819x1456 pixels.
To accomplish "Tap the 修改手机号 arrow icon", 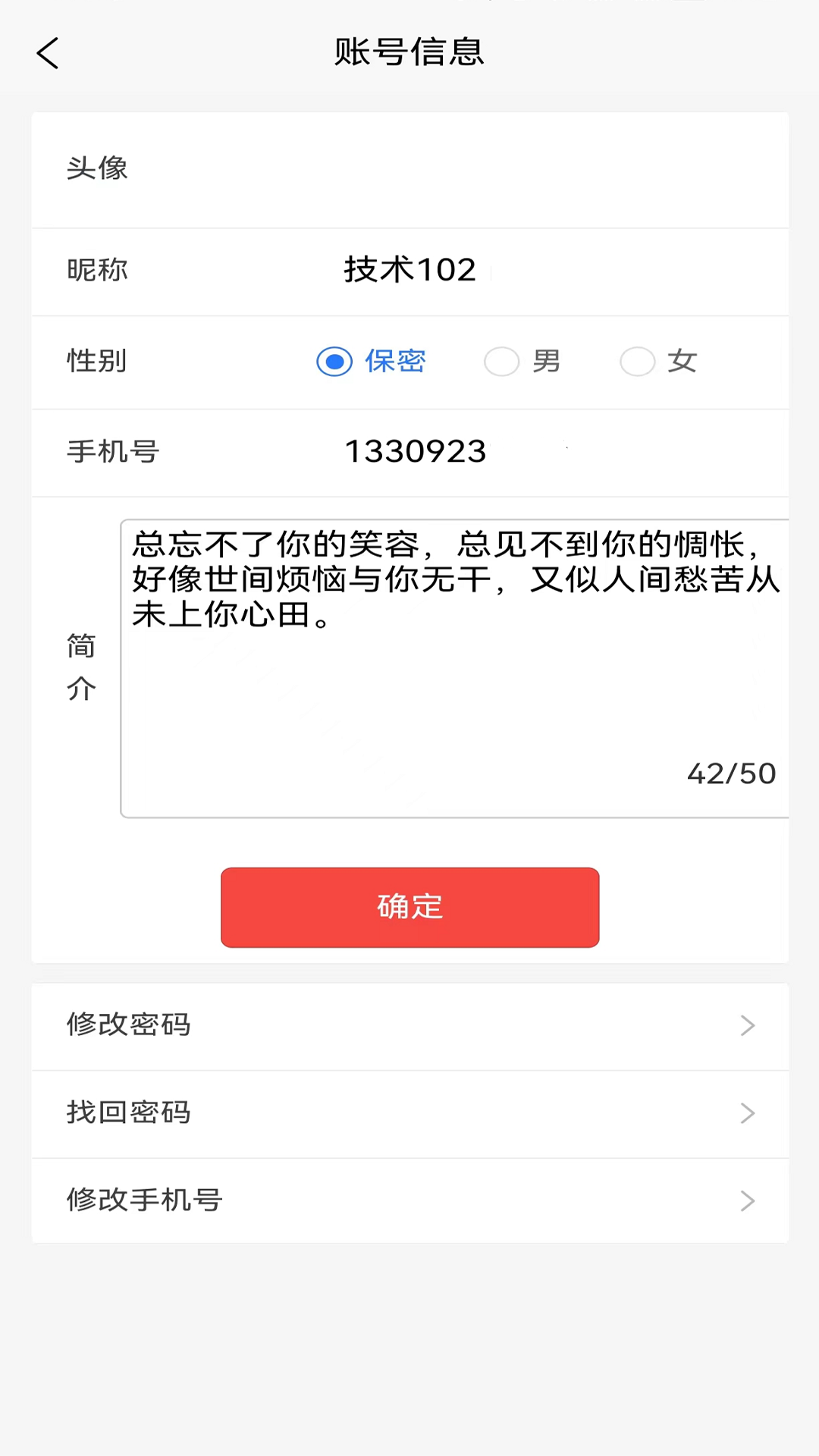I will (748, 1201).
